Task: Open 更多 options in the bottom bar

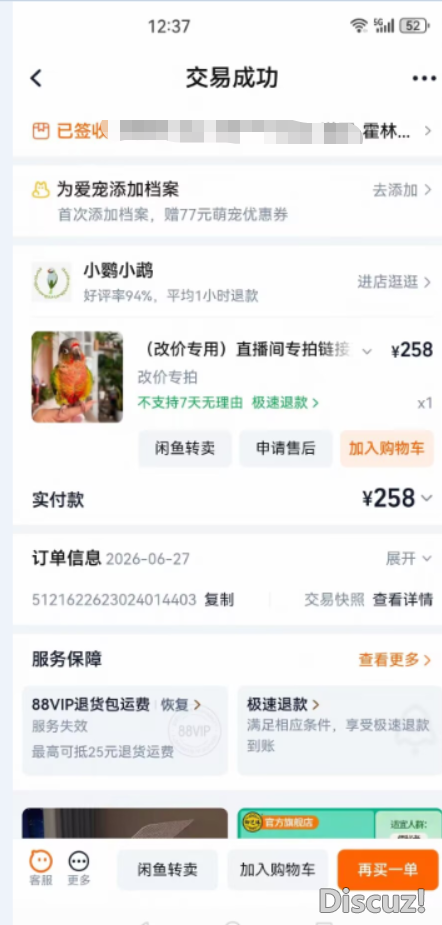Action: 79,868
